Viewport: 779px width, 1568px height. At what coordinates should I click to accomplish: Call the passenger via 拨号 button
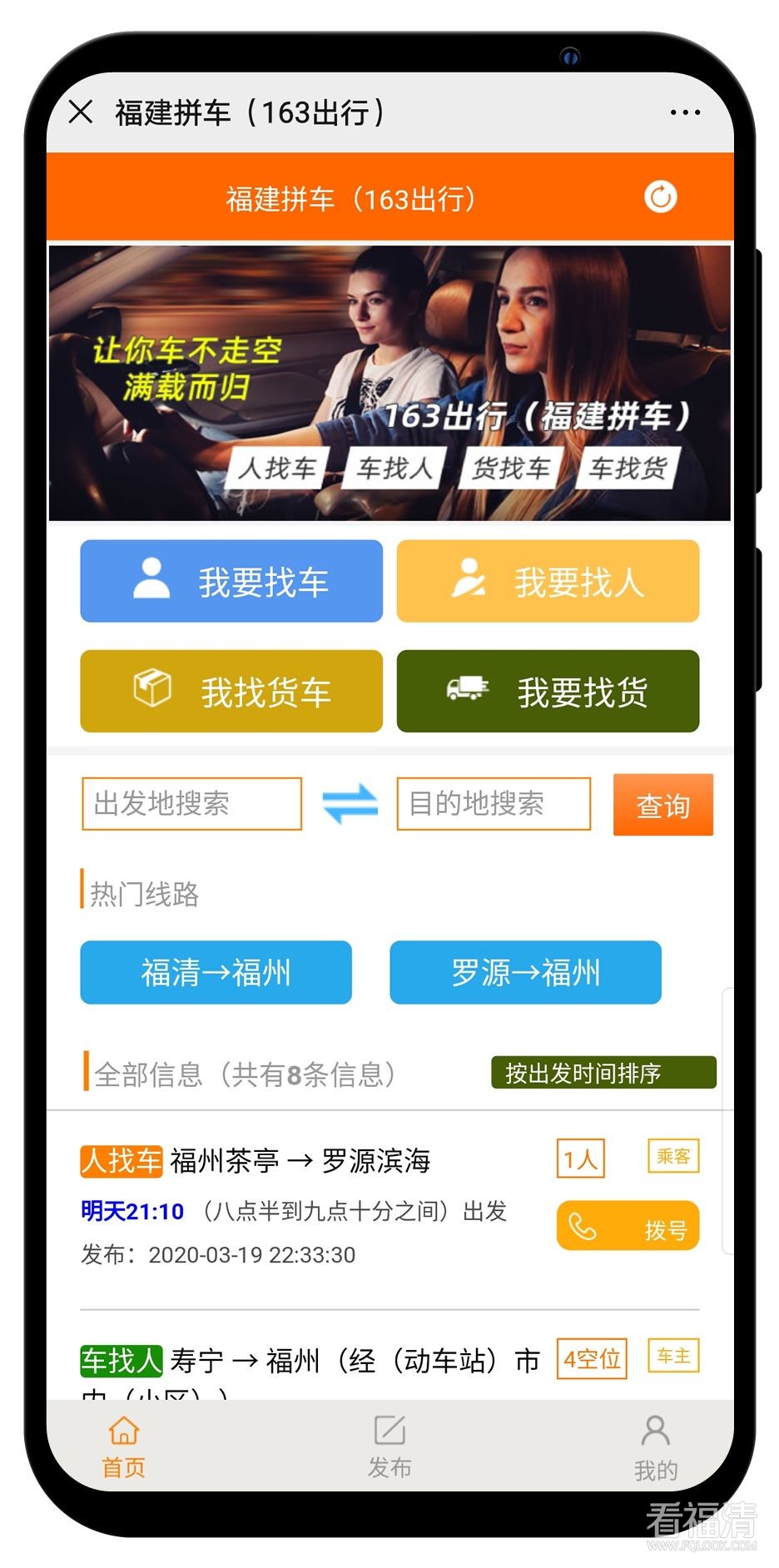(628, 1227)
